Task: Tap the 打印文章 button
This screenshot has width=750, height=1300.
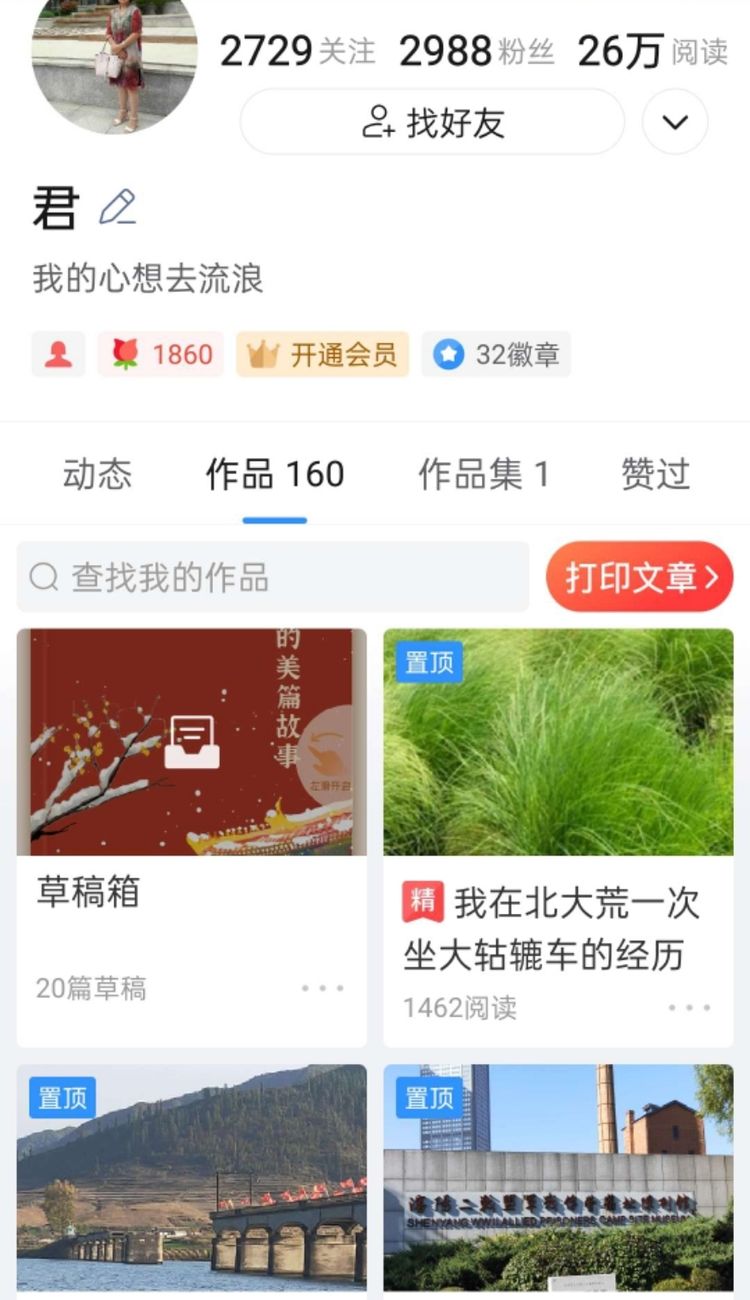Action: pos(640,577)
